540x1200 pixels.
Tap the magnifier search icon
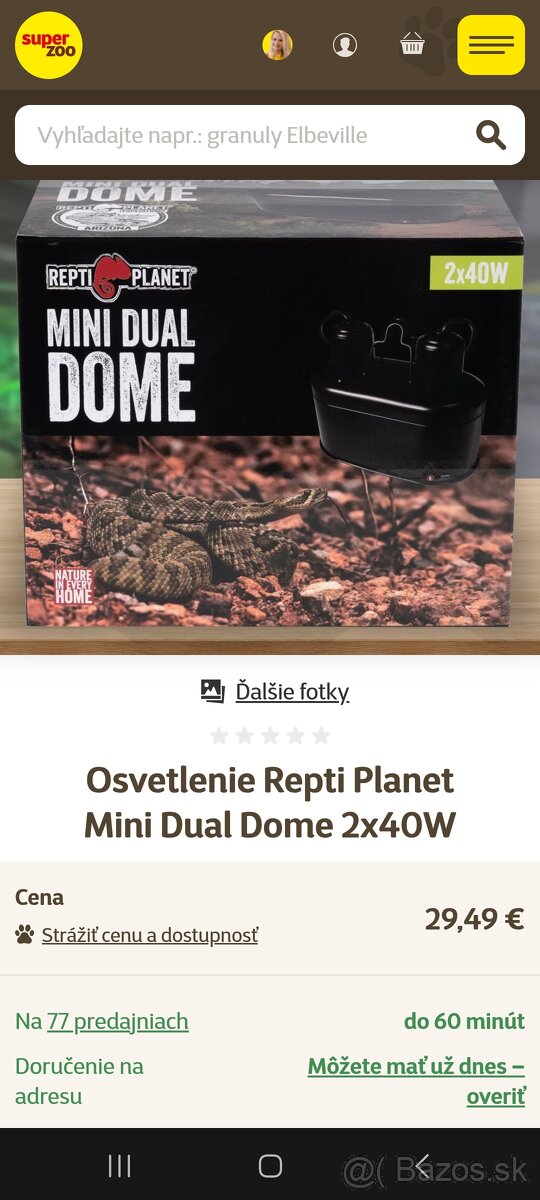tap(491, 135)
